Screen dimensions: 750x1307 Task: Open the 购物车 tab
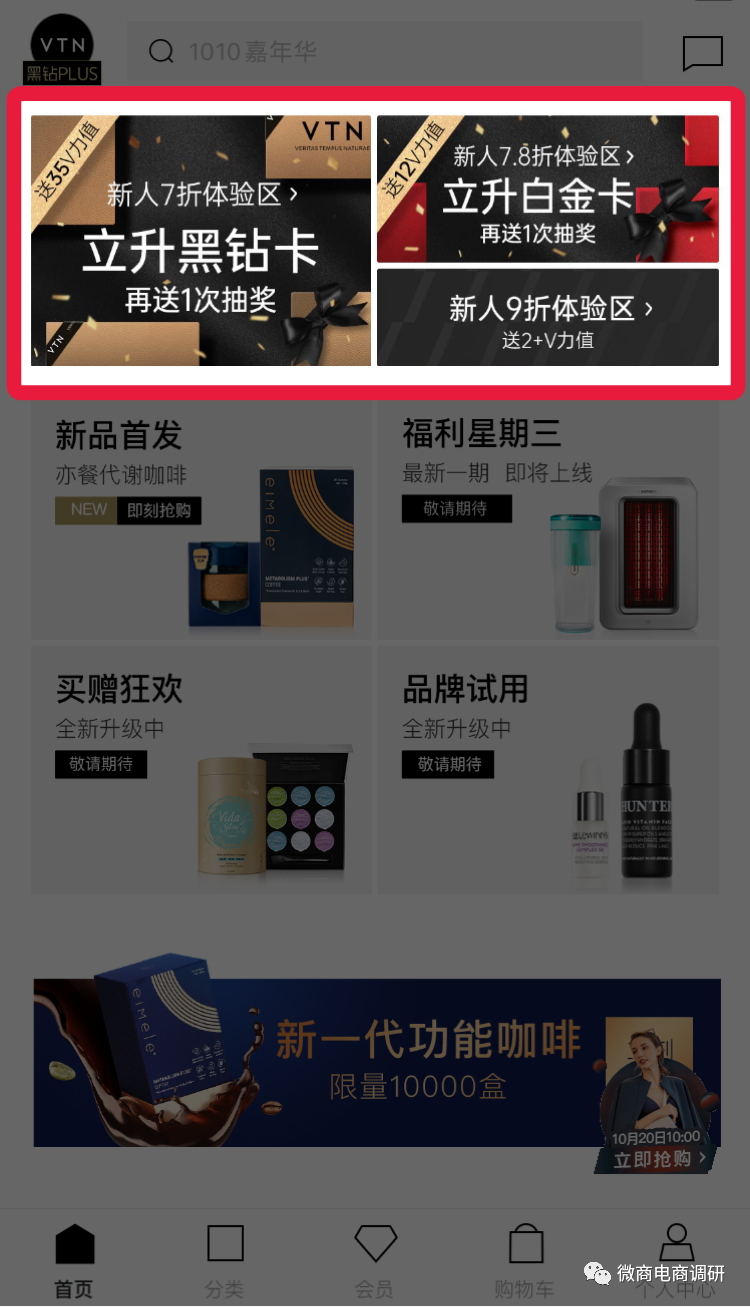point(525,1259)
